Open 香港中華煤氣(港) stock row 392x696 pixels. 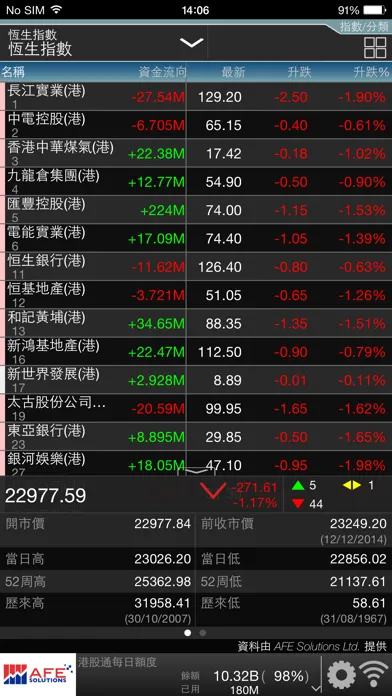(196, 153)
